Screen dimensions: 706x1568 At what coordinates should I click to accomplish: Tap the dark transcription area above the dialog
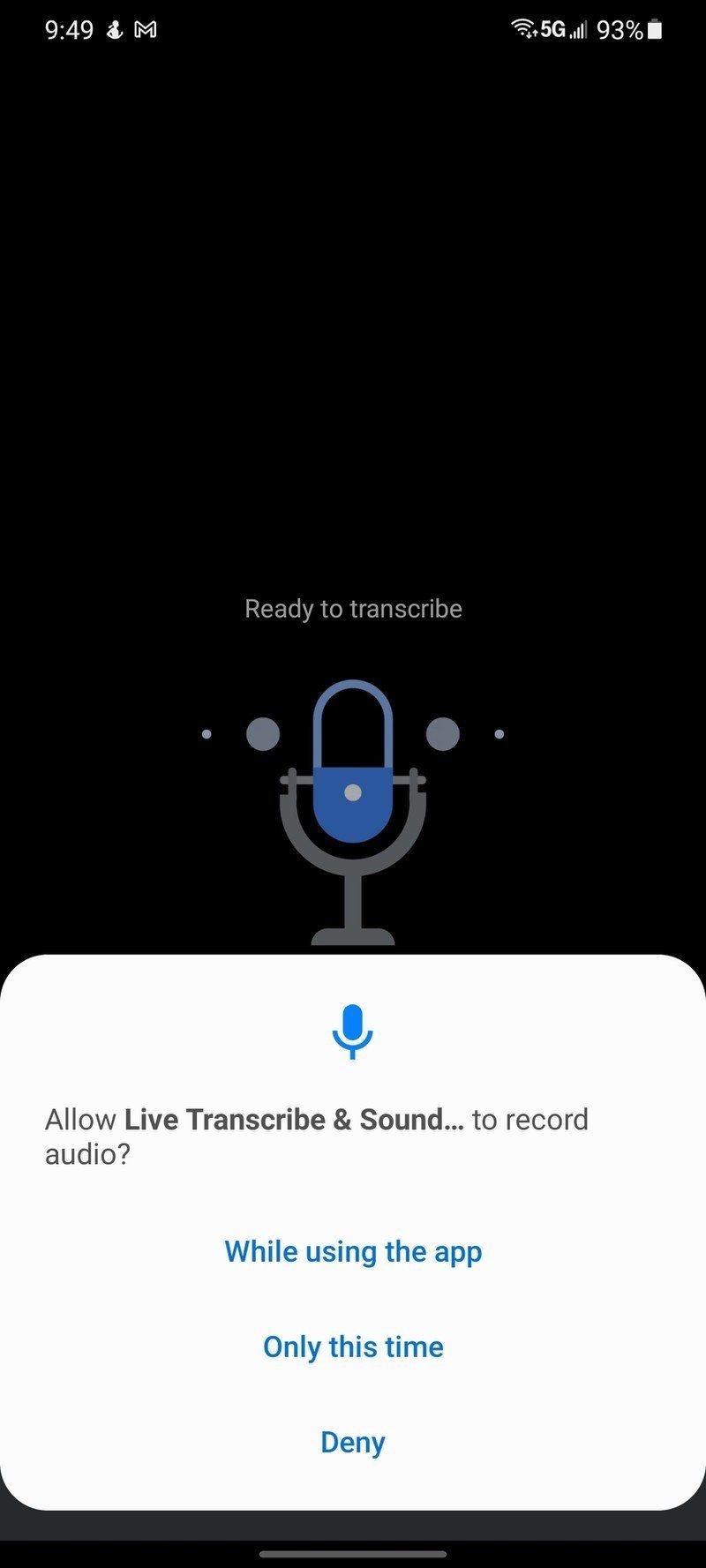[x=353, y=353]
